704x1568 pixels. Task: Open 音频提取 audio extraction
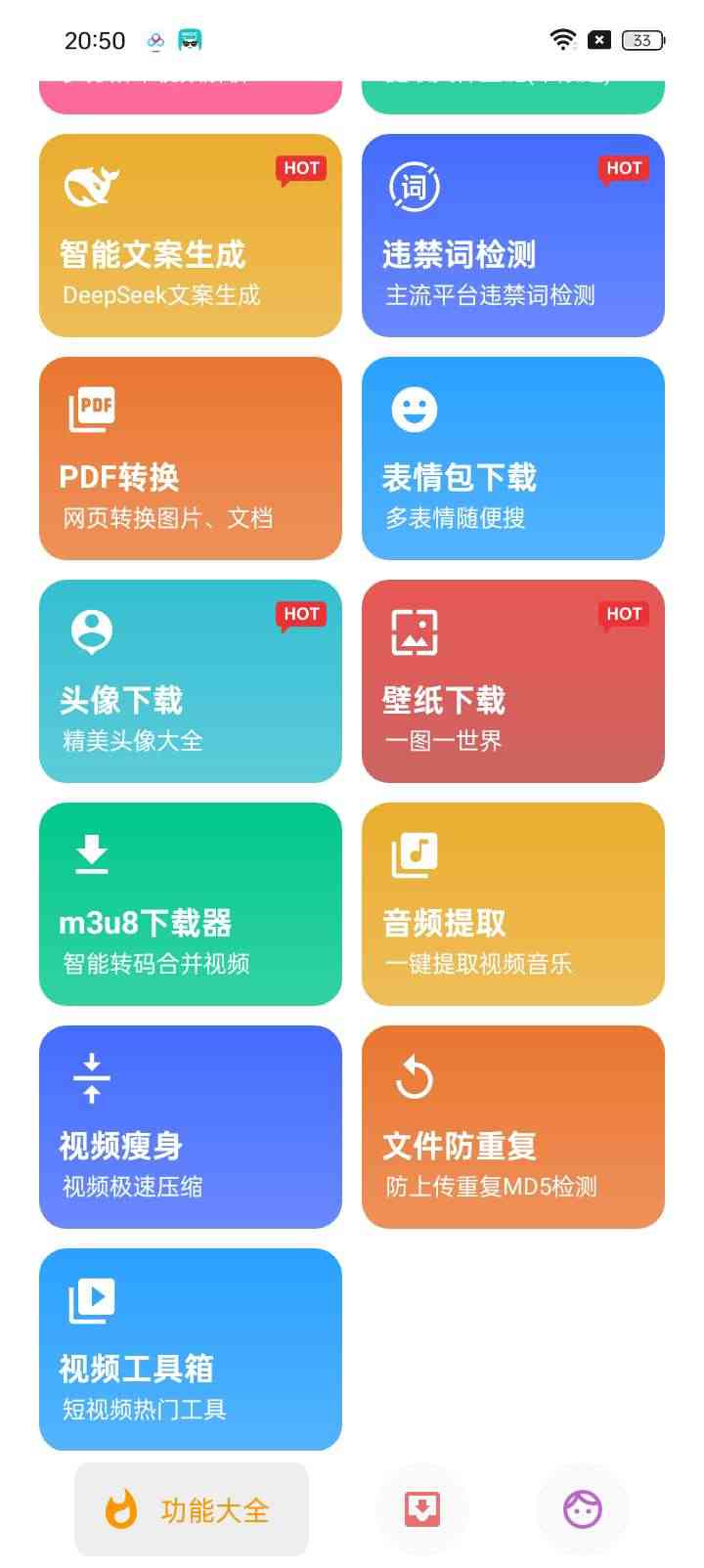(513, 904)
